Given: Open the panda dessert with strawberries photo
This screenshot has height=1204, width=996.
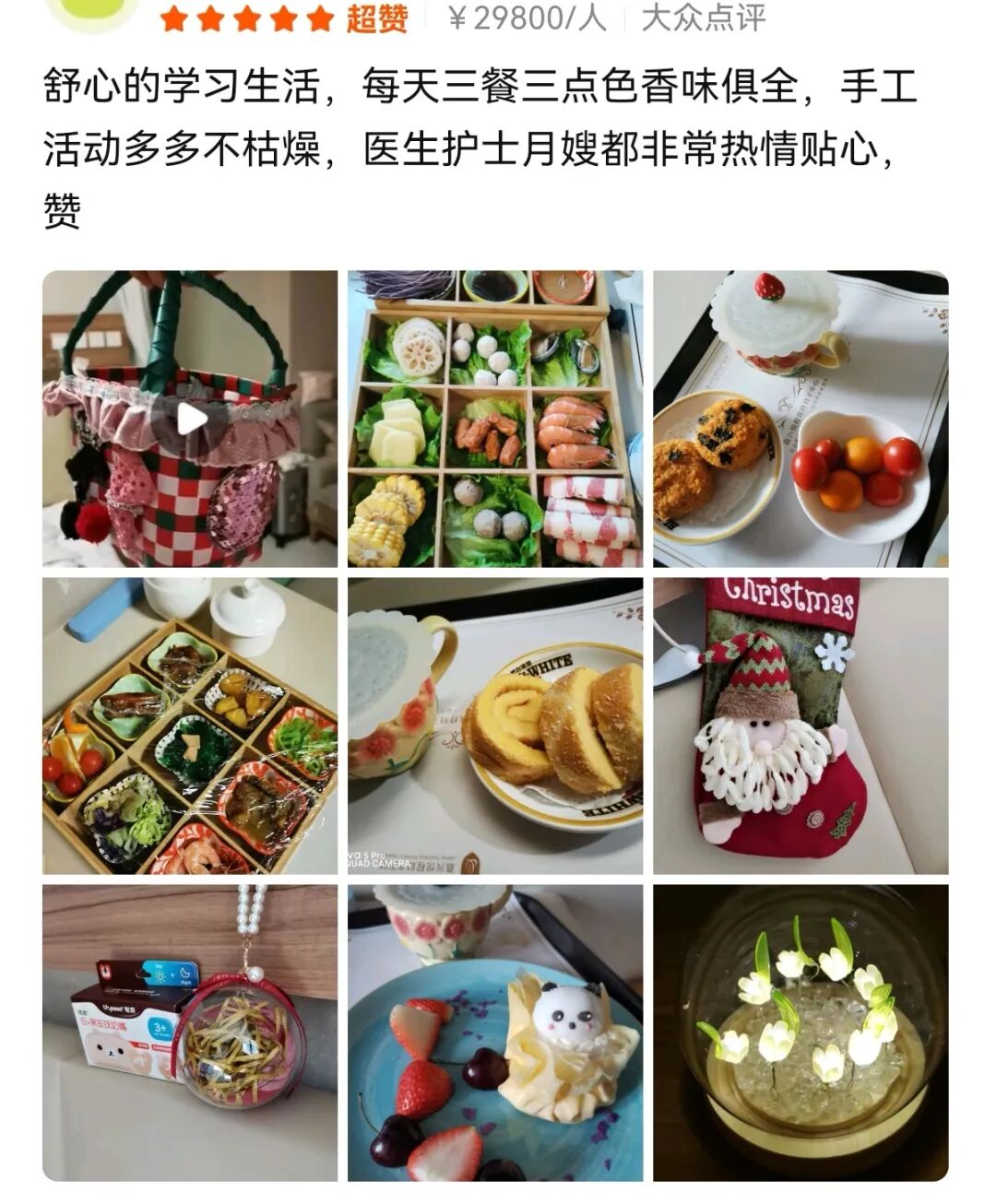Looking at the screenshot, I should tap(495, 1033).
